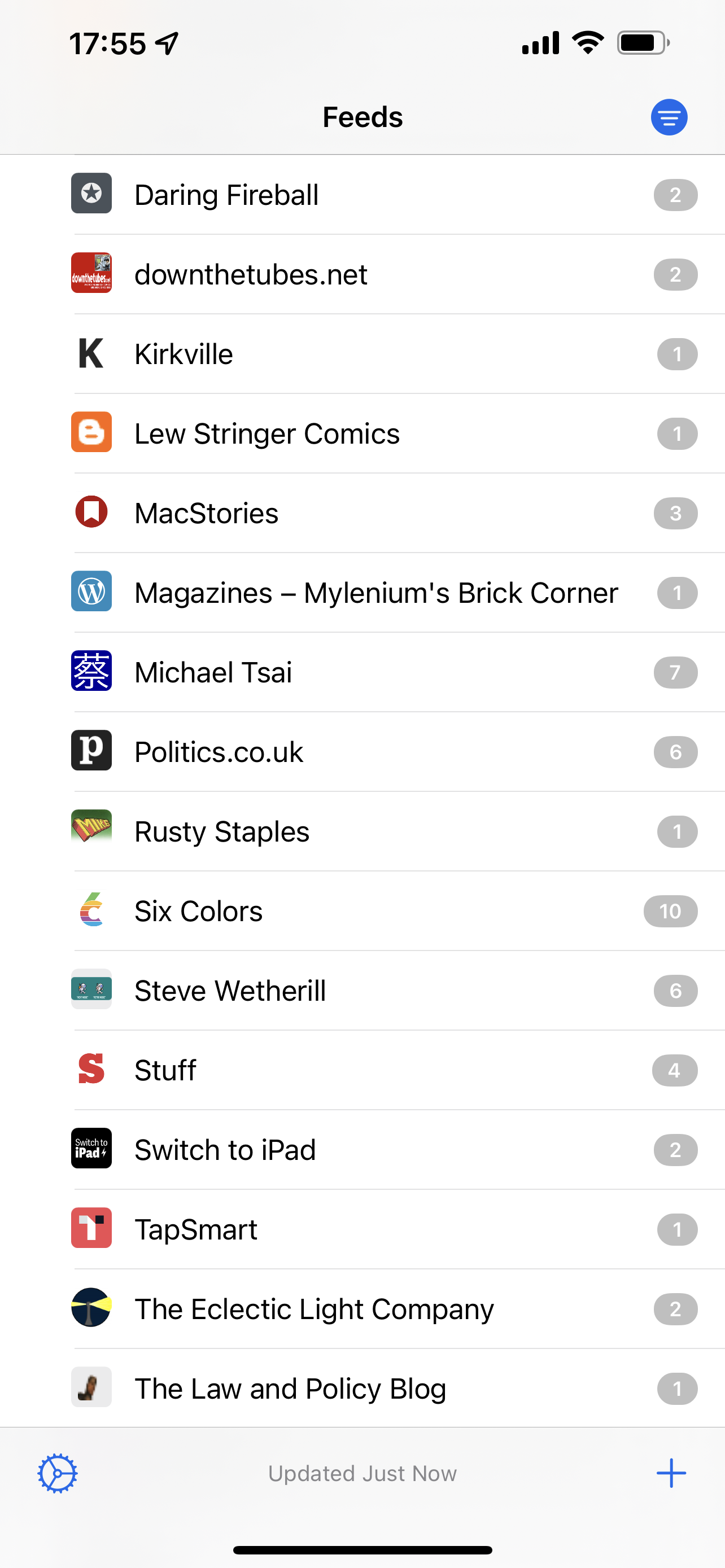Screen dimensions: 725x1568
Task: Open Magazines – Mylenium's Brick Corner
Action: 363,593
